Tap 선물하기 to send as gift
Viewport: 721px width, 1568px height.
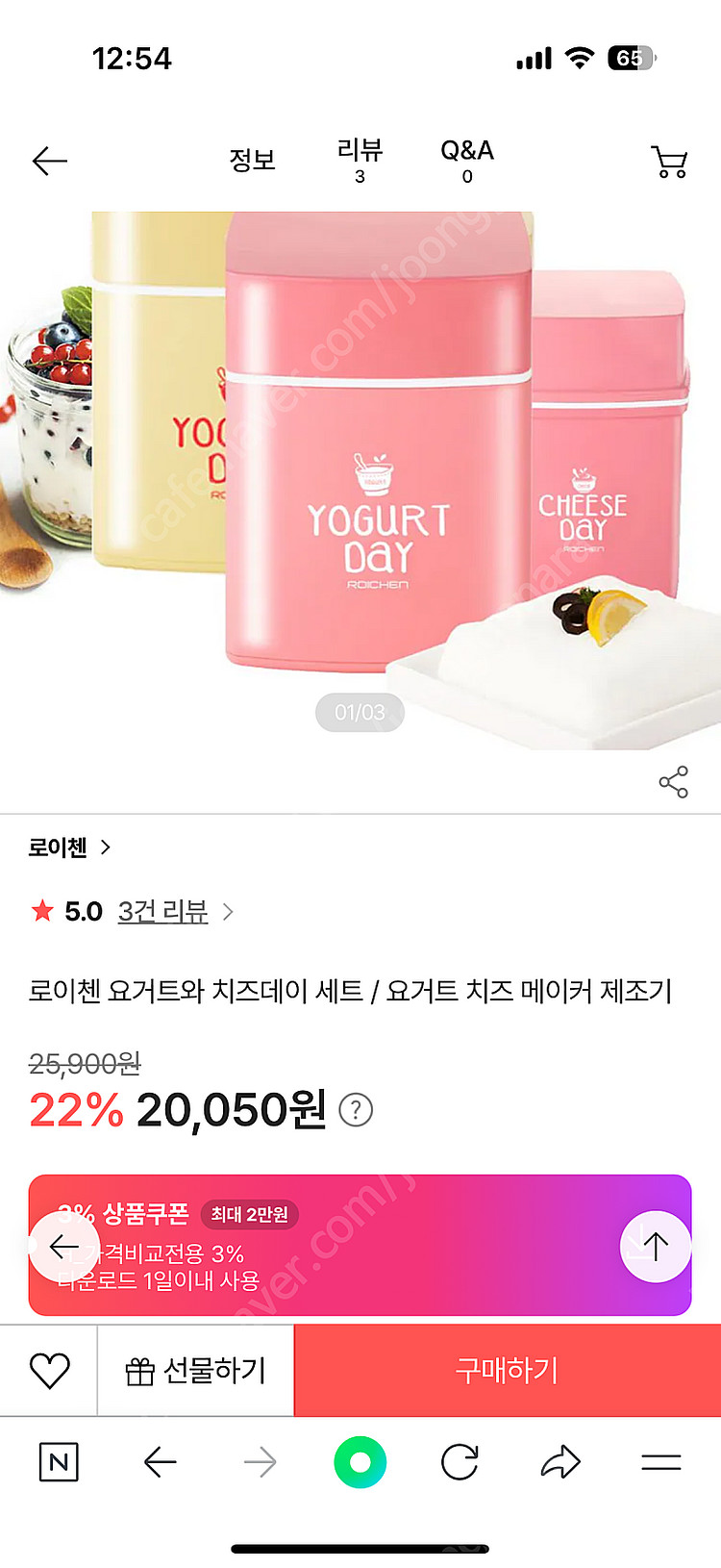click(x=196, y=1370)
